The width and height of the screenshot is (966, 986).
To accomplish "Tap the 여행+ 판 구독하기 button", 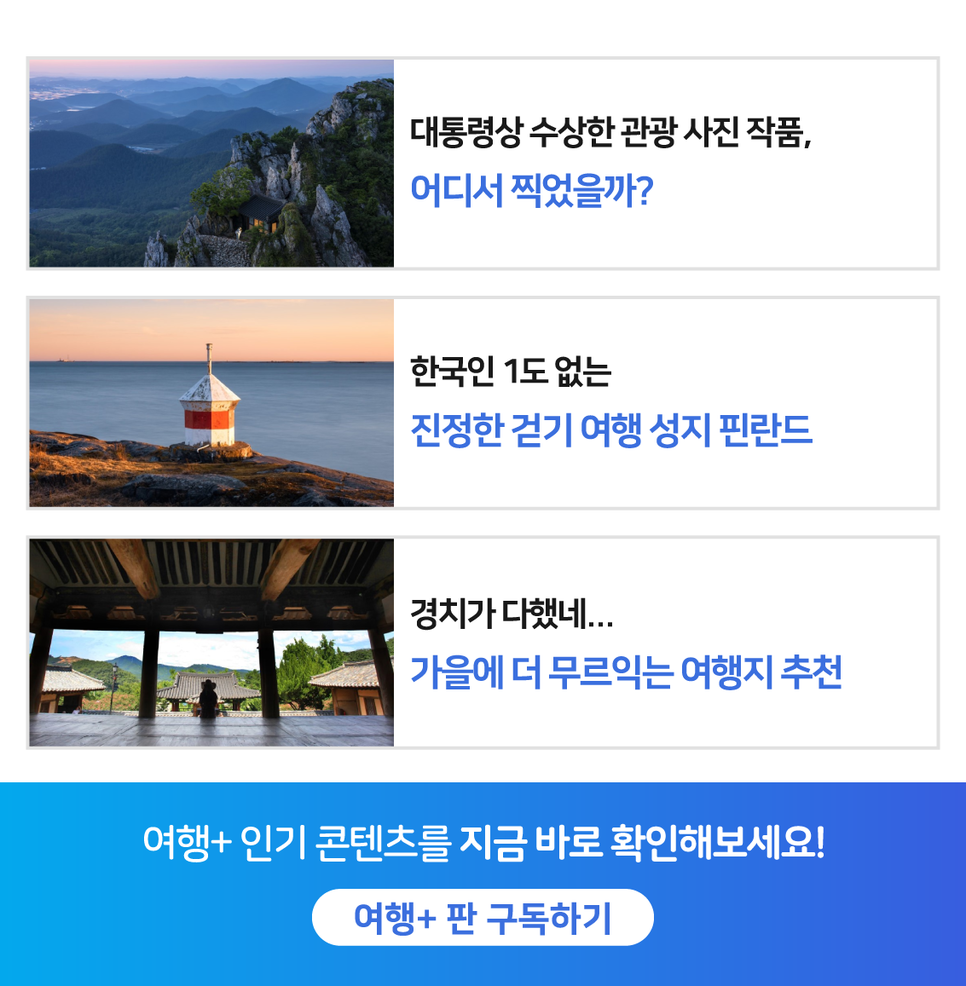I will click(482, 917).
